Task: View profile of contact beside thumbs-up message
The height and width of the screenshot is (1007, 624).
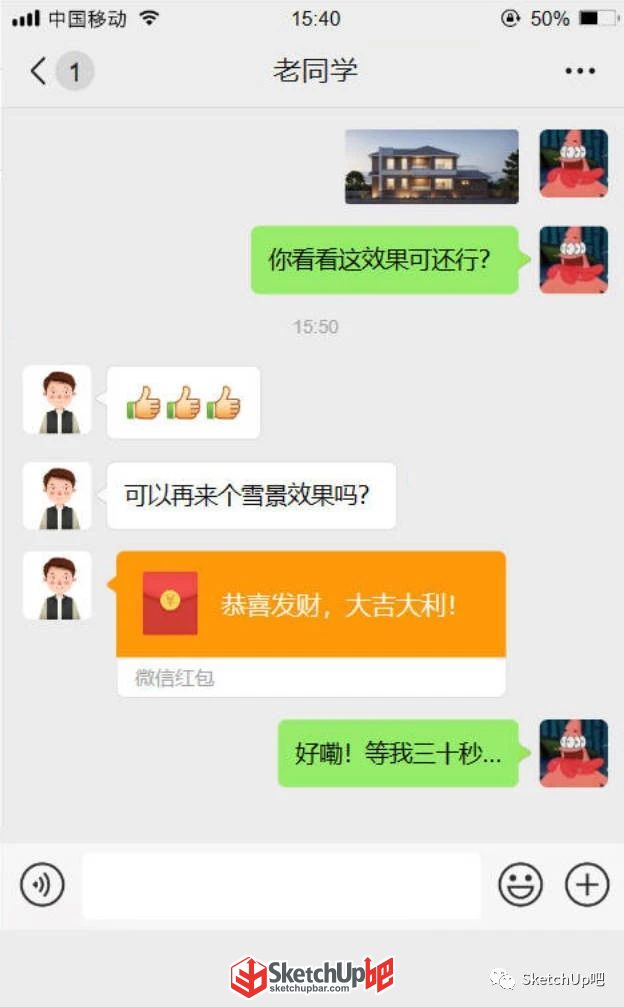Action: point(57,400)
